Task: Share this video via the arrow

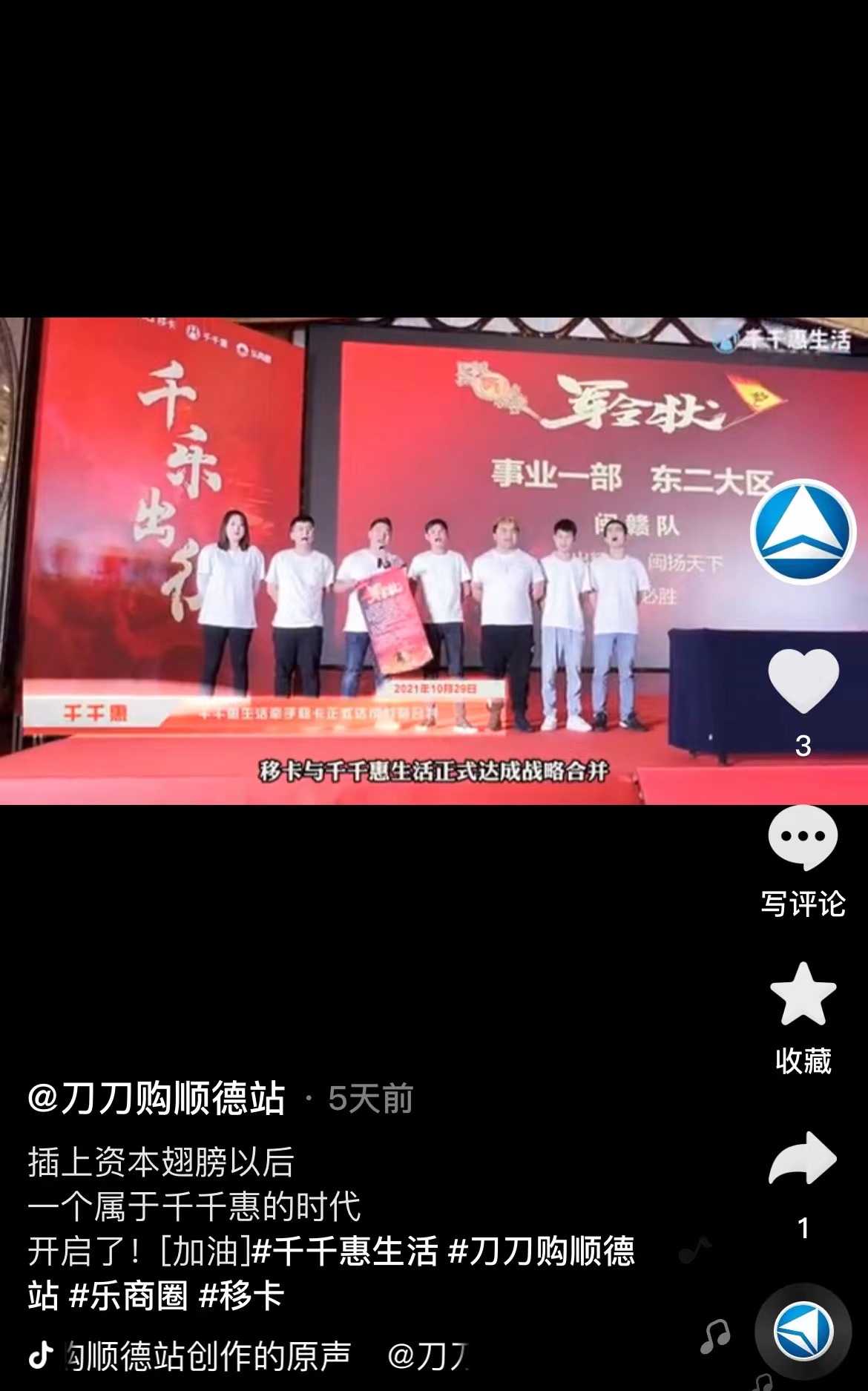Action: [x=803, y=1159]
